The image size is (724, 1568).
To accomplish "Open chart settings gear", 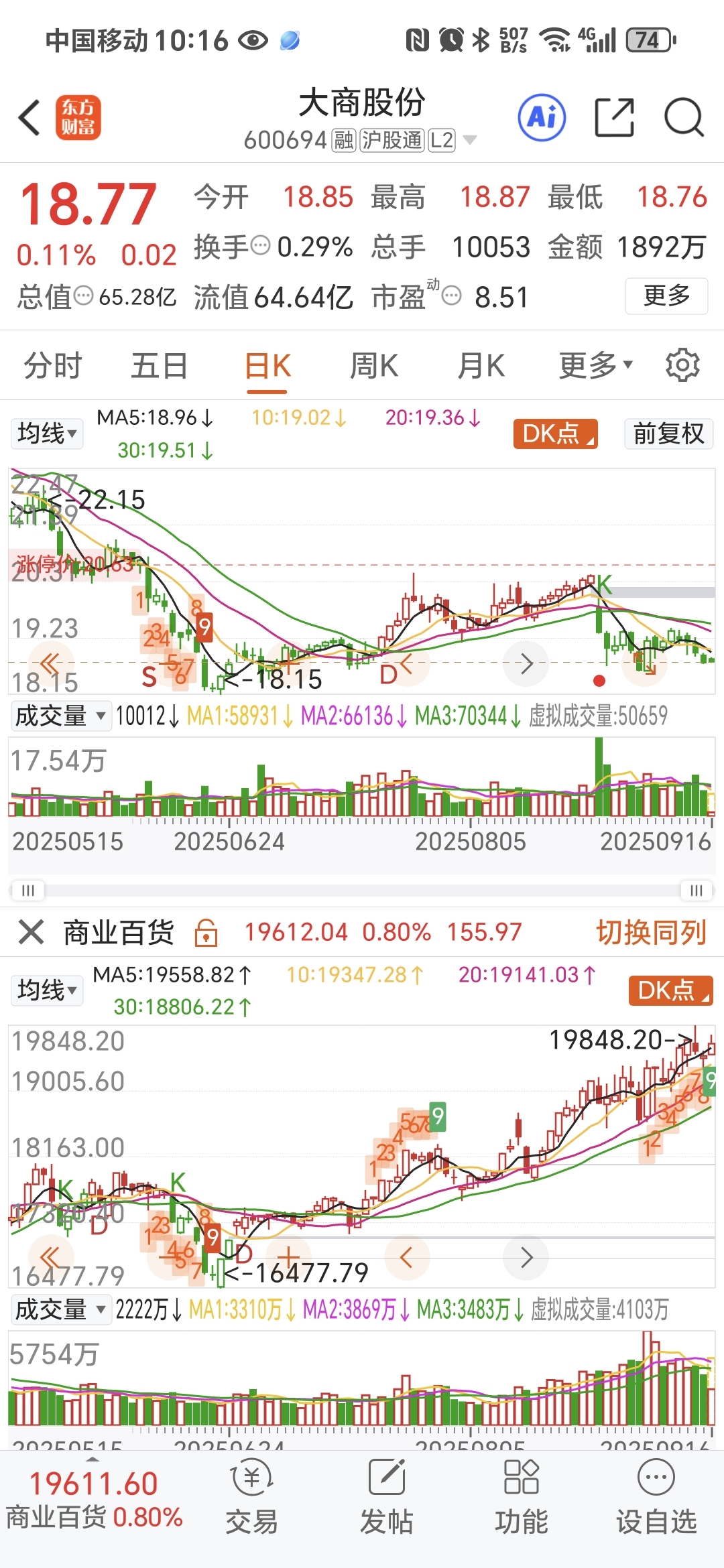I will [x=682, y=365].
